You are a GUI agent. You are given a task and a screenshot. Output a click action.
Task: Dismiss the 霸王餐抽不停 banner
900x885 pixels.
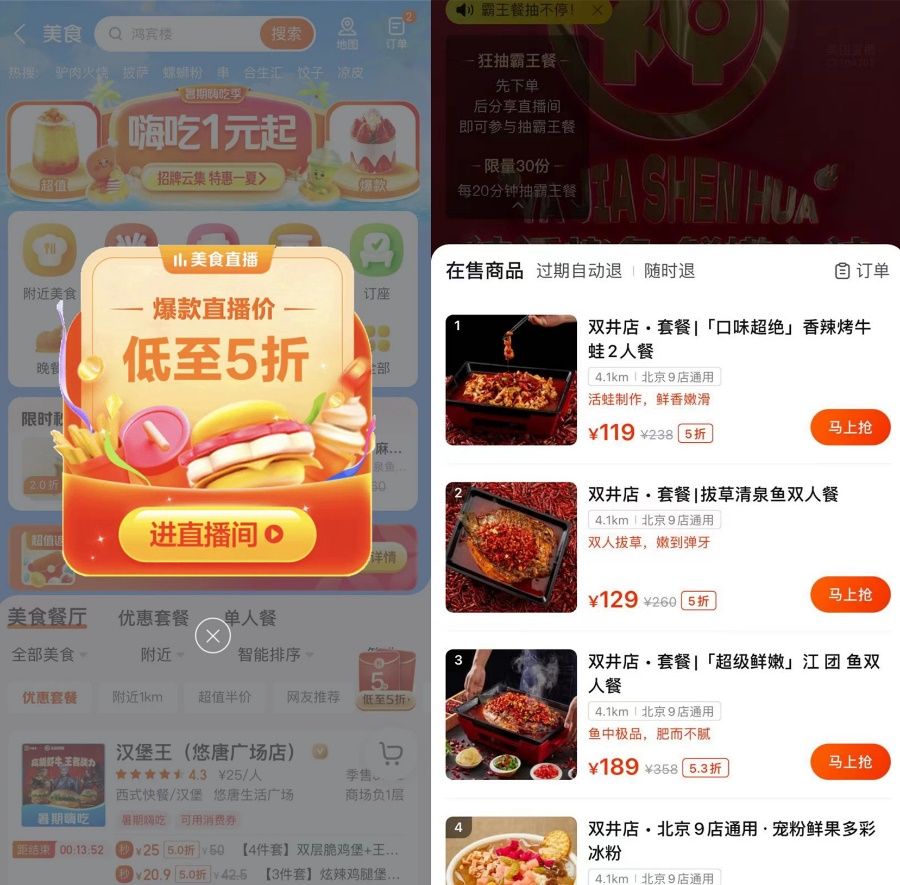click(x=597, y=11)
